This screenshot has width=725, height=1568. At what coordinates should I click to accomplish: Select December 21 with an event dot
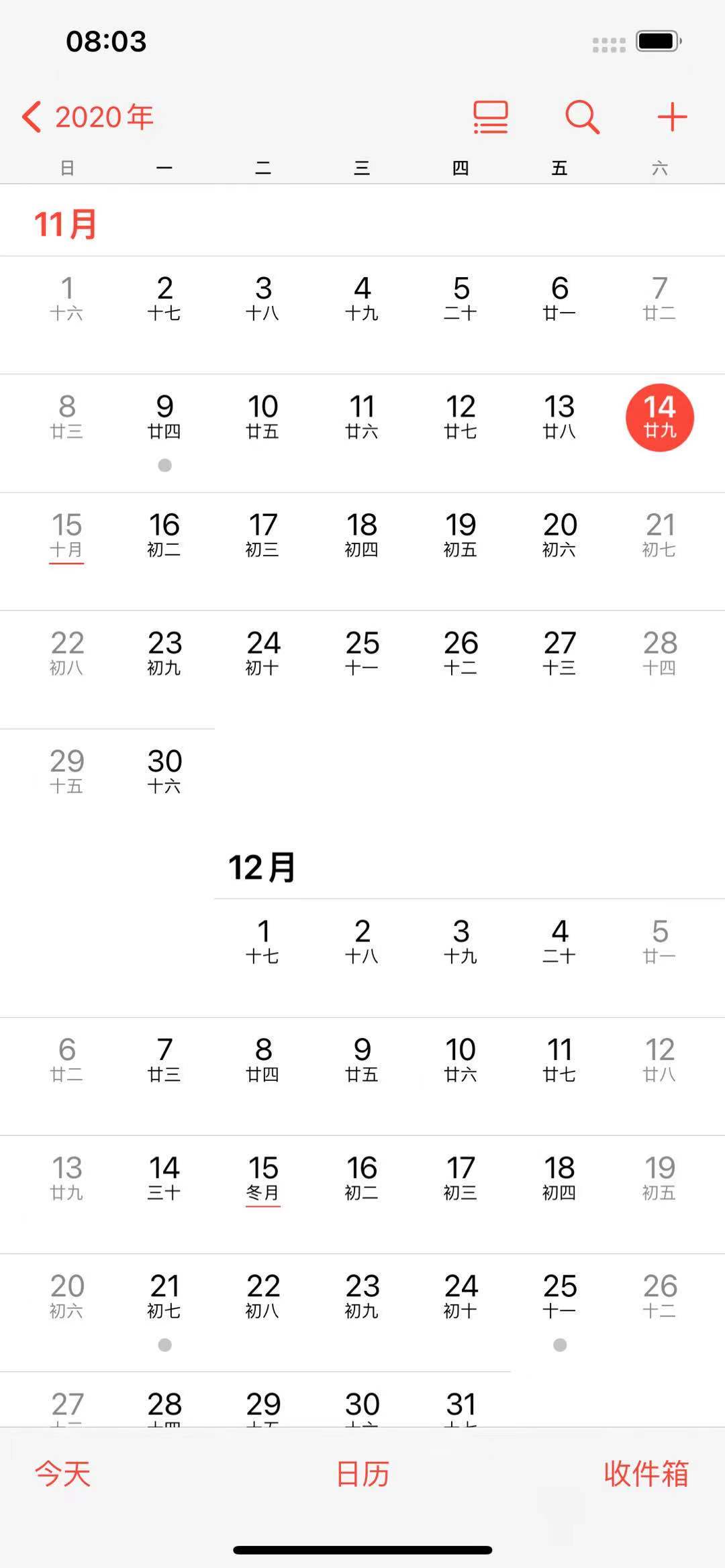[x=164, y=1297]
